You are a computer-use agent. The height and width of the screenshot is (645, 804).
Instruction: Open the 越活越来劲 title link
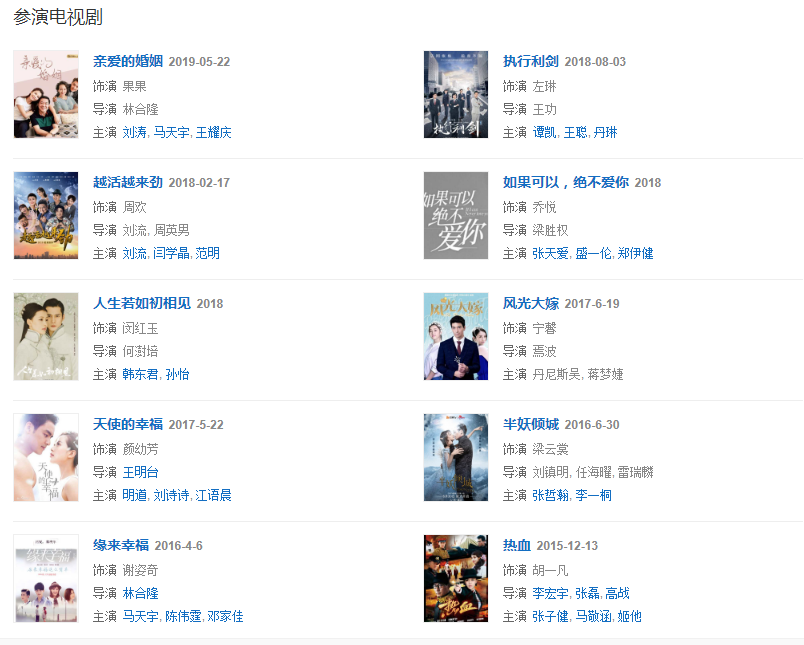point(128,183)
